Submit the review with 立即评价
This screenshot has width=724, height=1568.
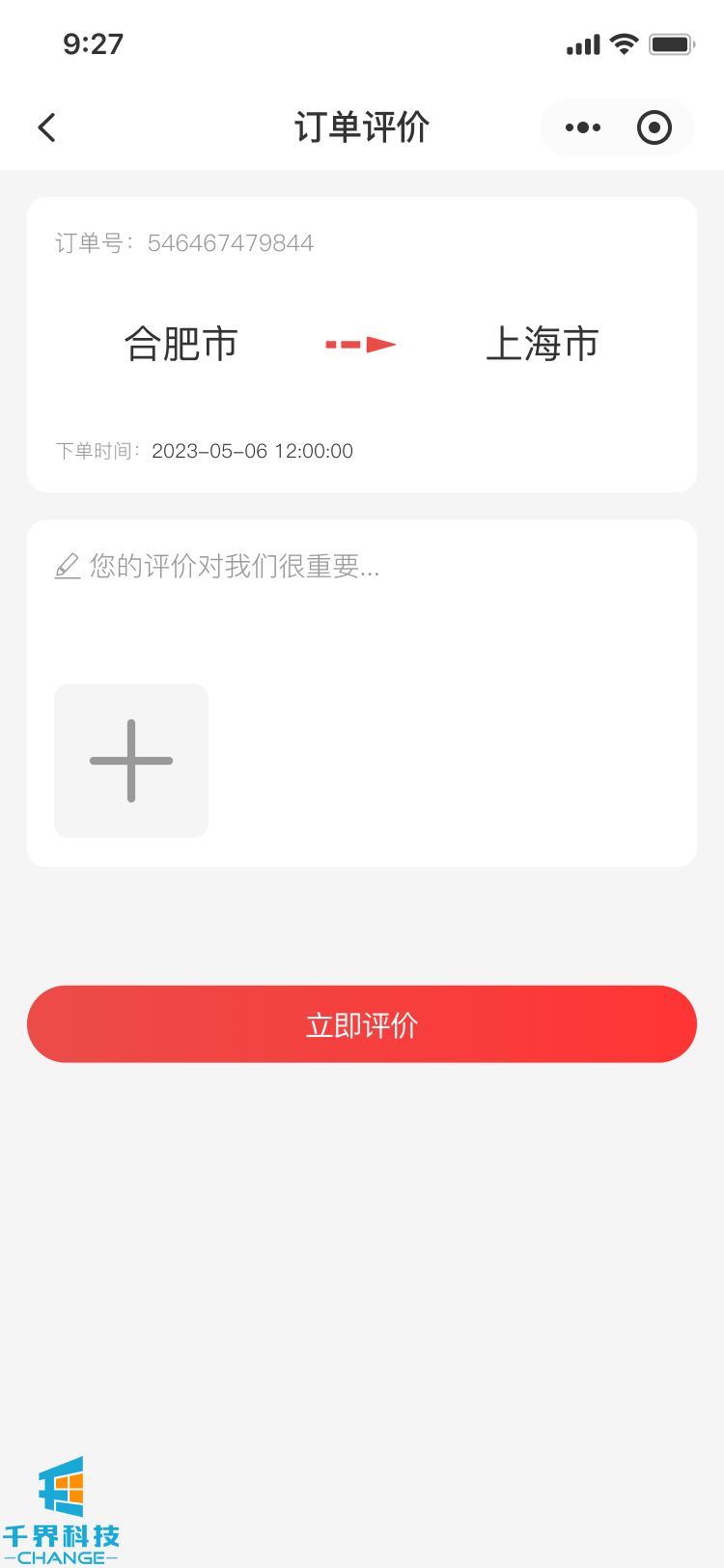point(362,1024)
